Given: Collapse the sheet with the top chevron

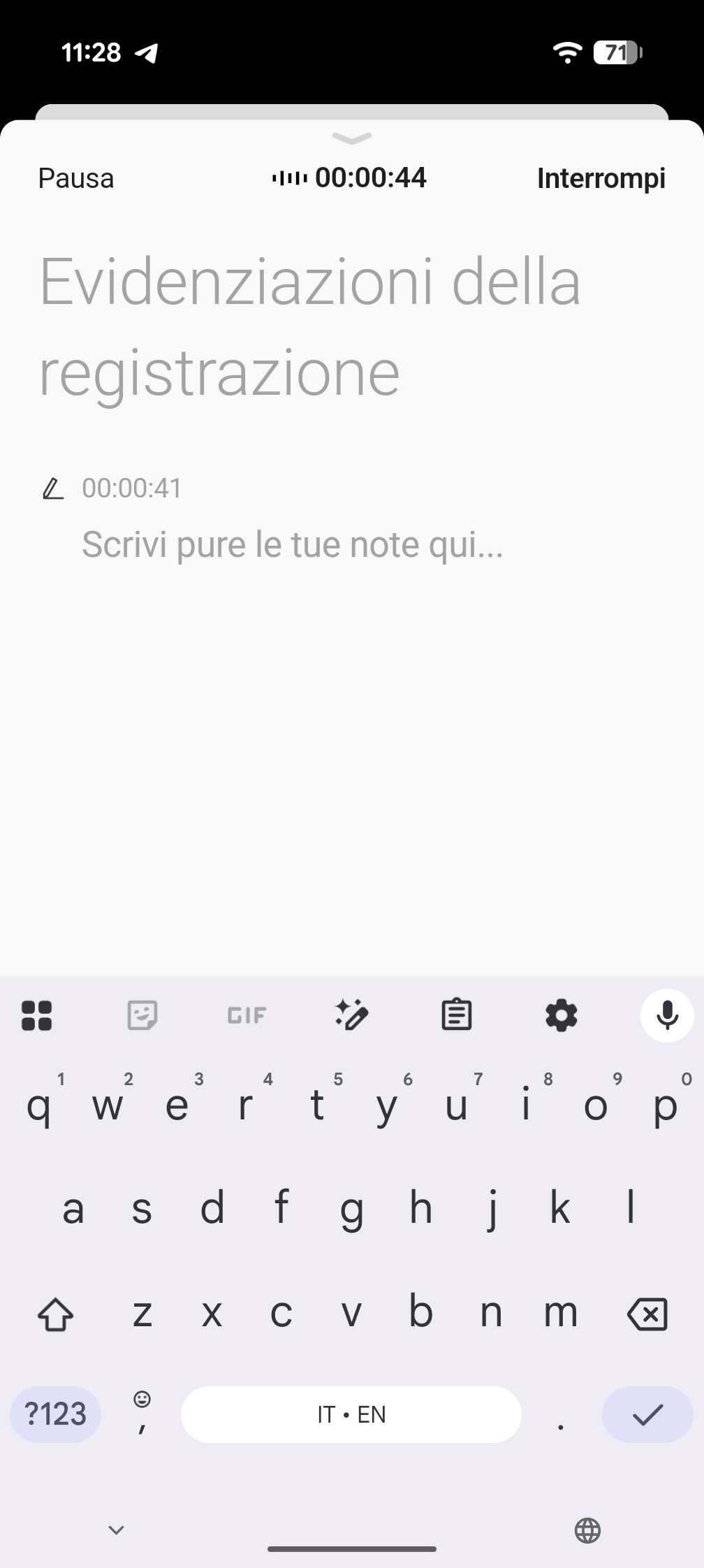Looking at the screenshot, I should 352,138.
